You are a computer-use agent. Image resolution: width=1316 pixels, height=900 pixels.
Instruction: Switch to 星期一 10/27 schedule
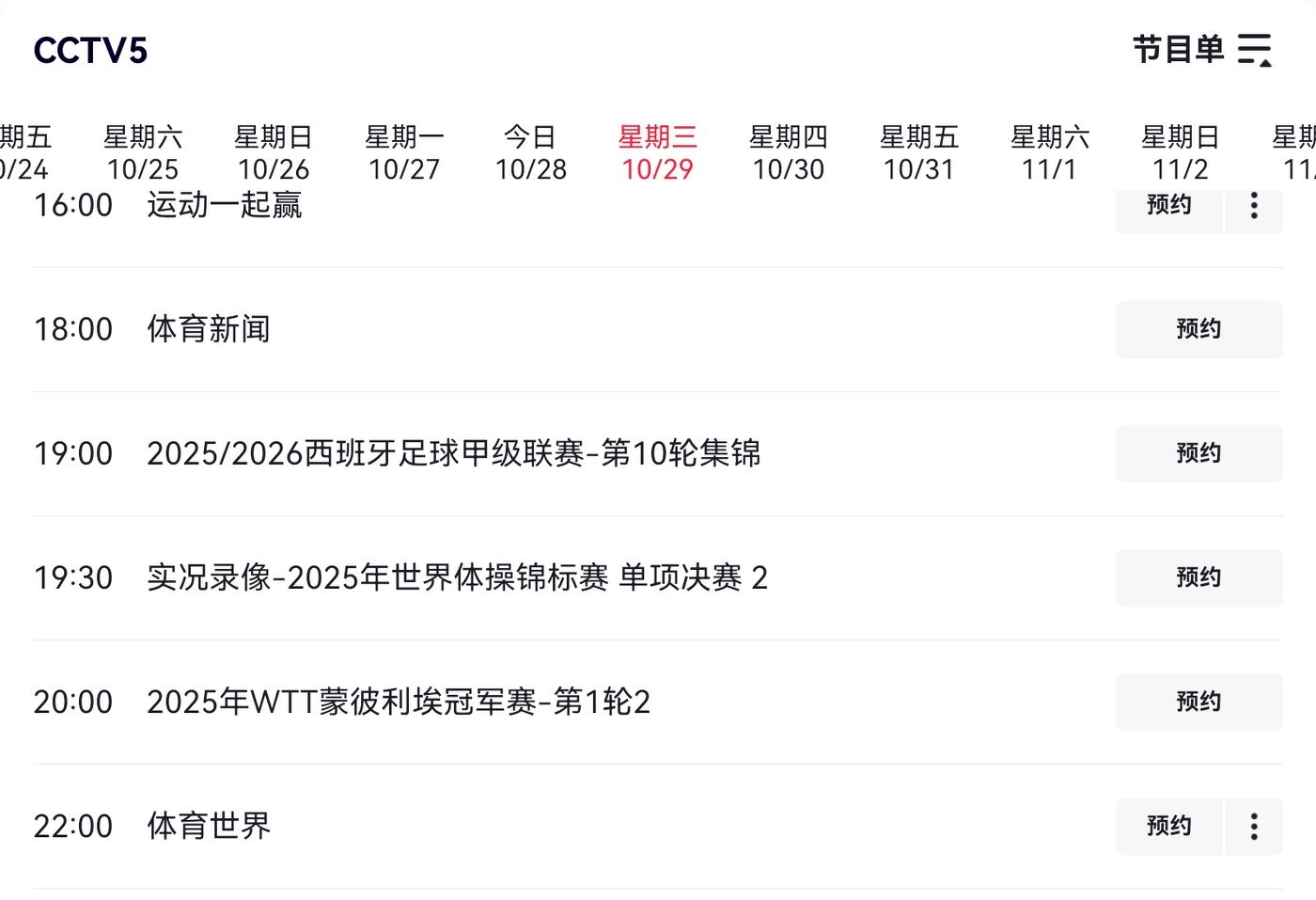point(404,153)
